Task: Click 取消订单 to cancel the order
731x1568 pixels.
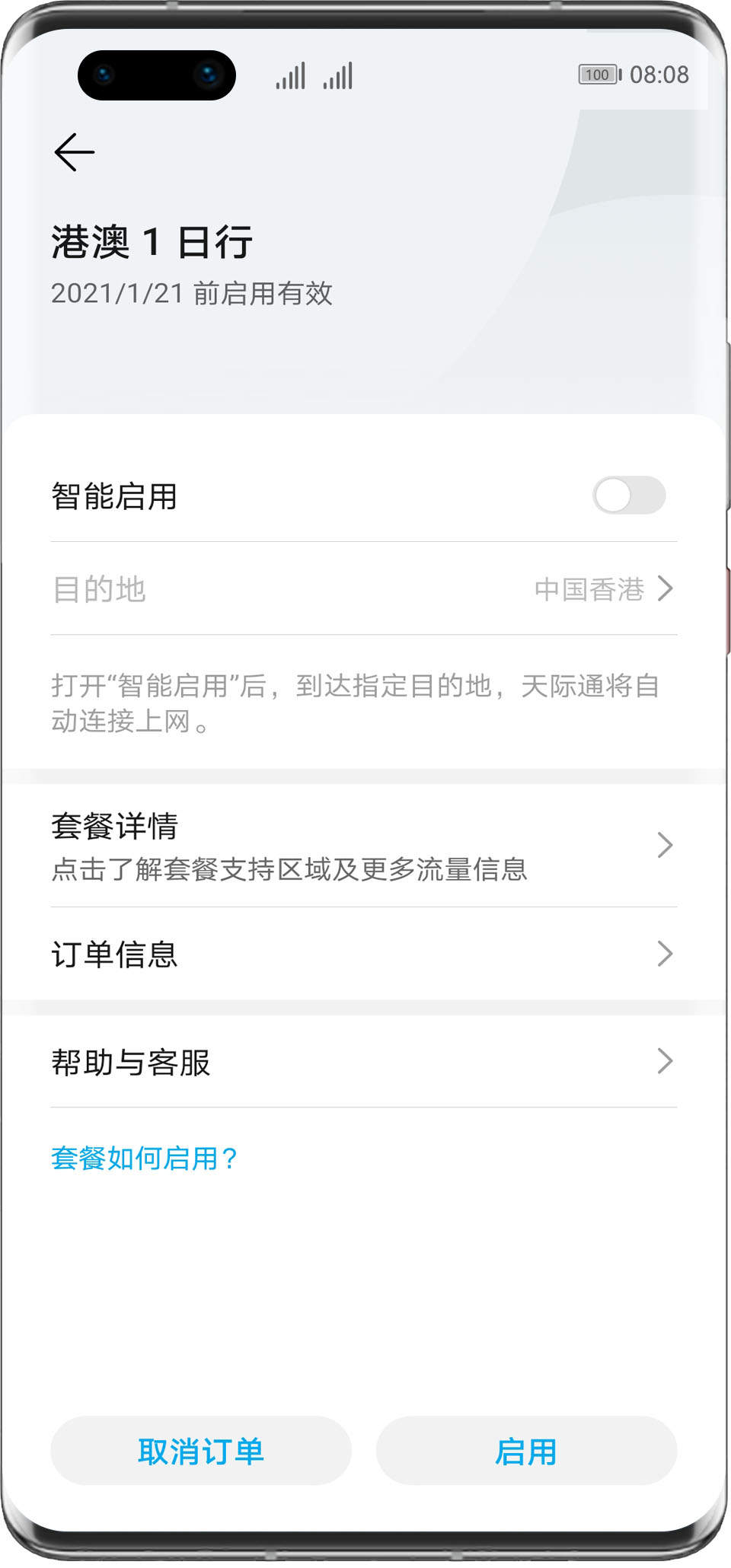Action: click(x=200, y=1450)
